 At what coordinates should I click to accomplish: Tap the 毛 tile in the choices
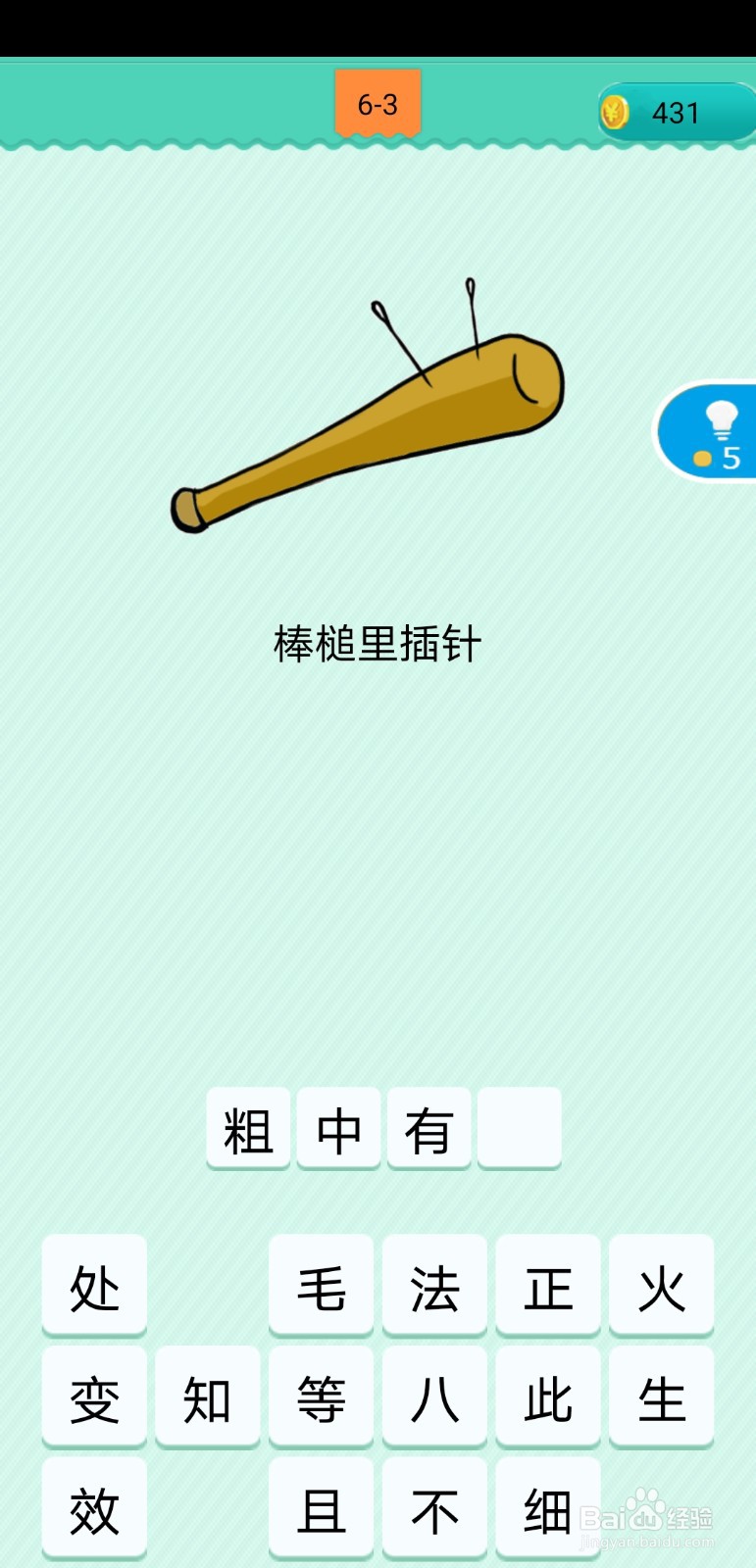click(x=322, y=1286)
